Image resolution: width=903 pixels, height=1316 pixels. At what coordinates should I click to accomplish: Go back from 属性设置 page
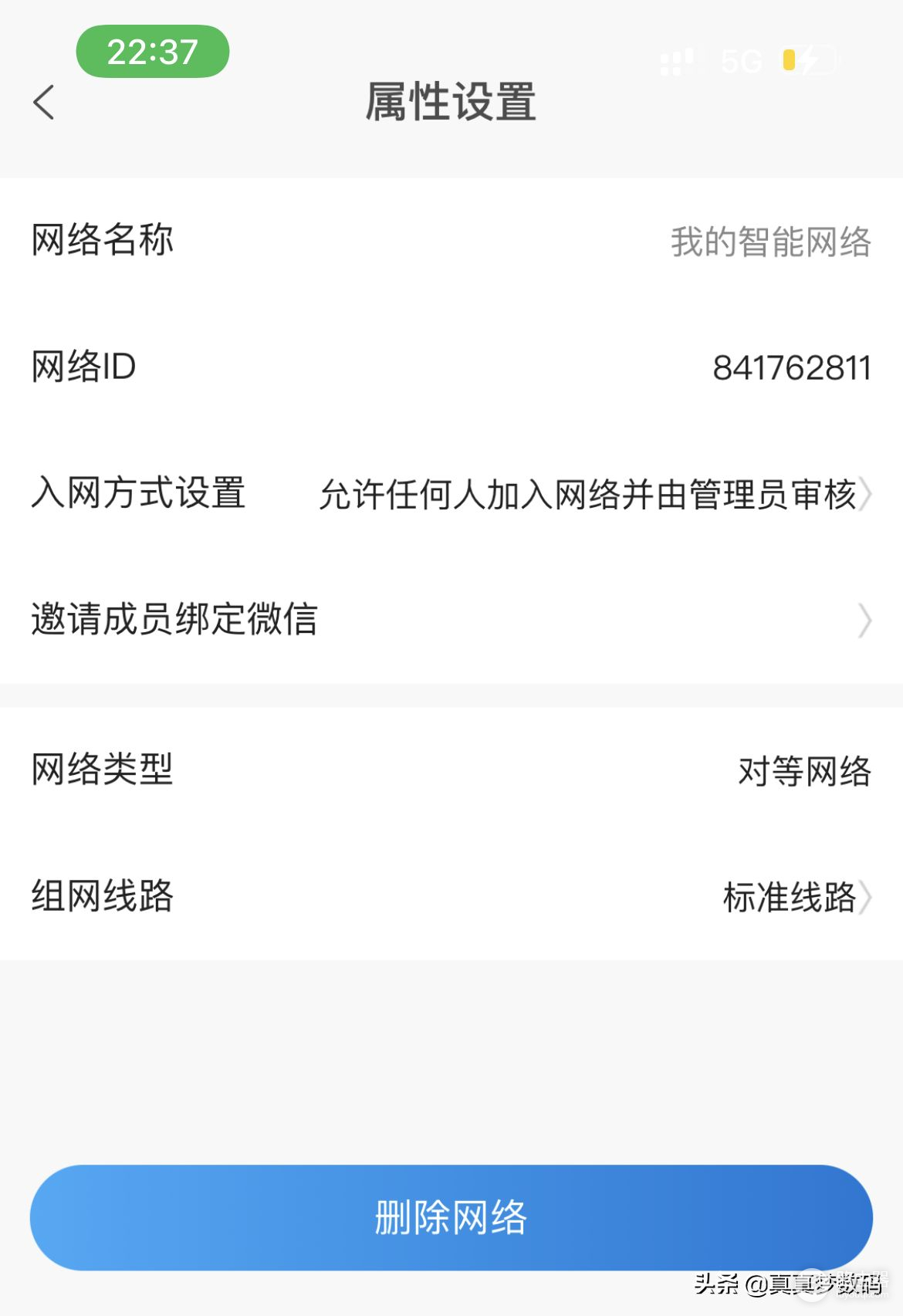click(x=45, y=103)
